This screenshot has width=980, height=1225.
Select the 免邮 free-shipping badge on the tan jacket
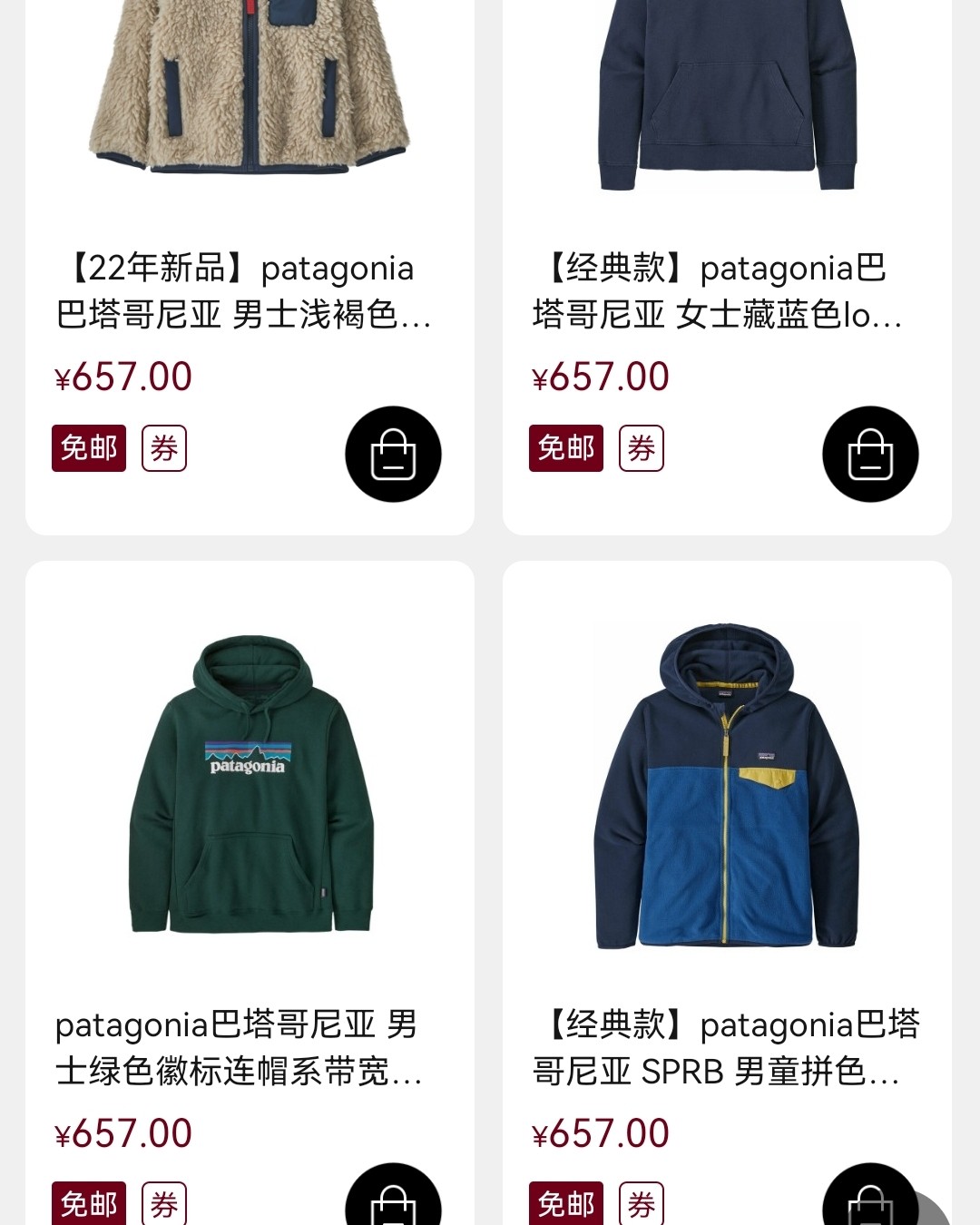[x=88, y=447]
